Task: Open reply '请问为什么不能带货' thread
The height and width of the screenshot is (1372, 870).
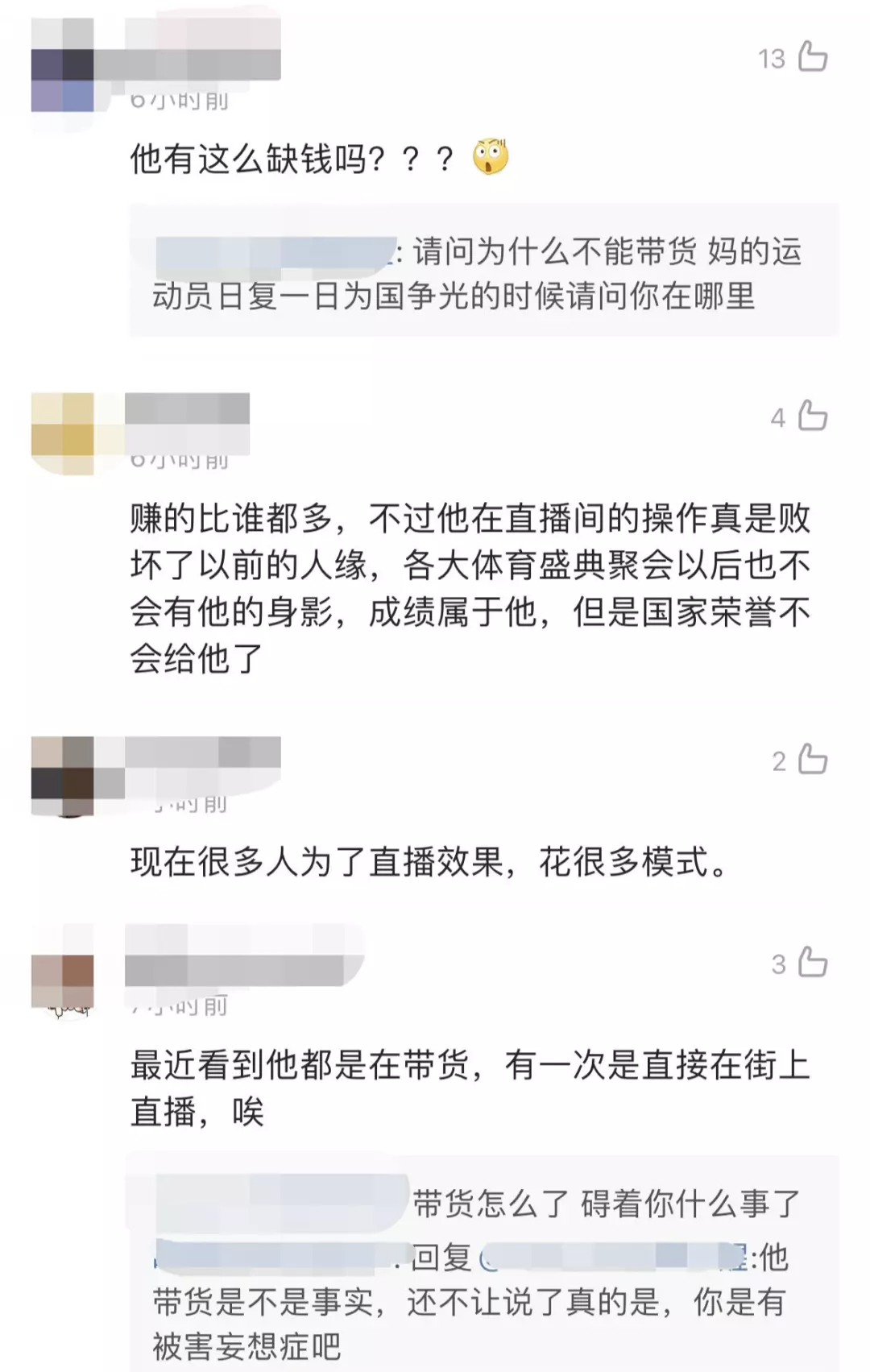Action: pyautogui.click(x=482, y=274)
